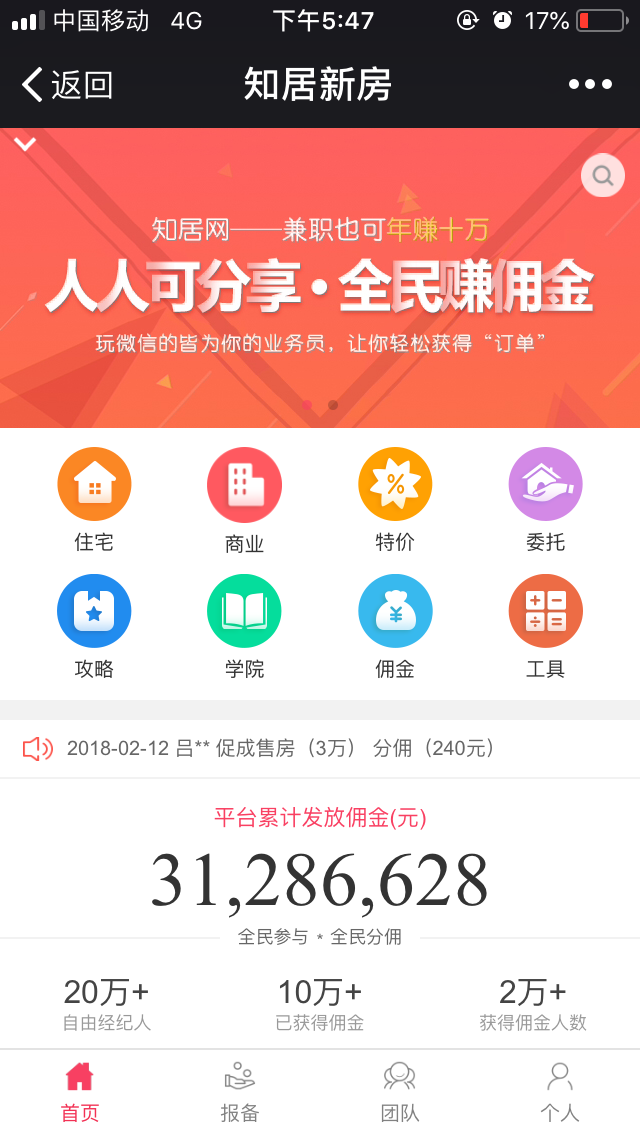
Task: Open the 住宅 category
Action: (x=94, y=499)
